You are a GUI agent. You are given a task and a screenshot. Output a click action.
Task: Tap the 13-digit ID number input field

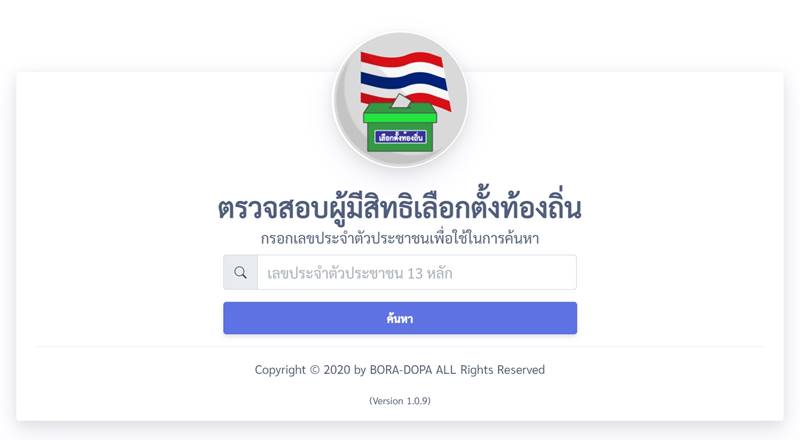(x=416, y=272)
